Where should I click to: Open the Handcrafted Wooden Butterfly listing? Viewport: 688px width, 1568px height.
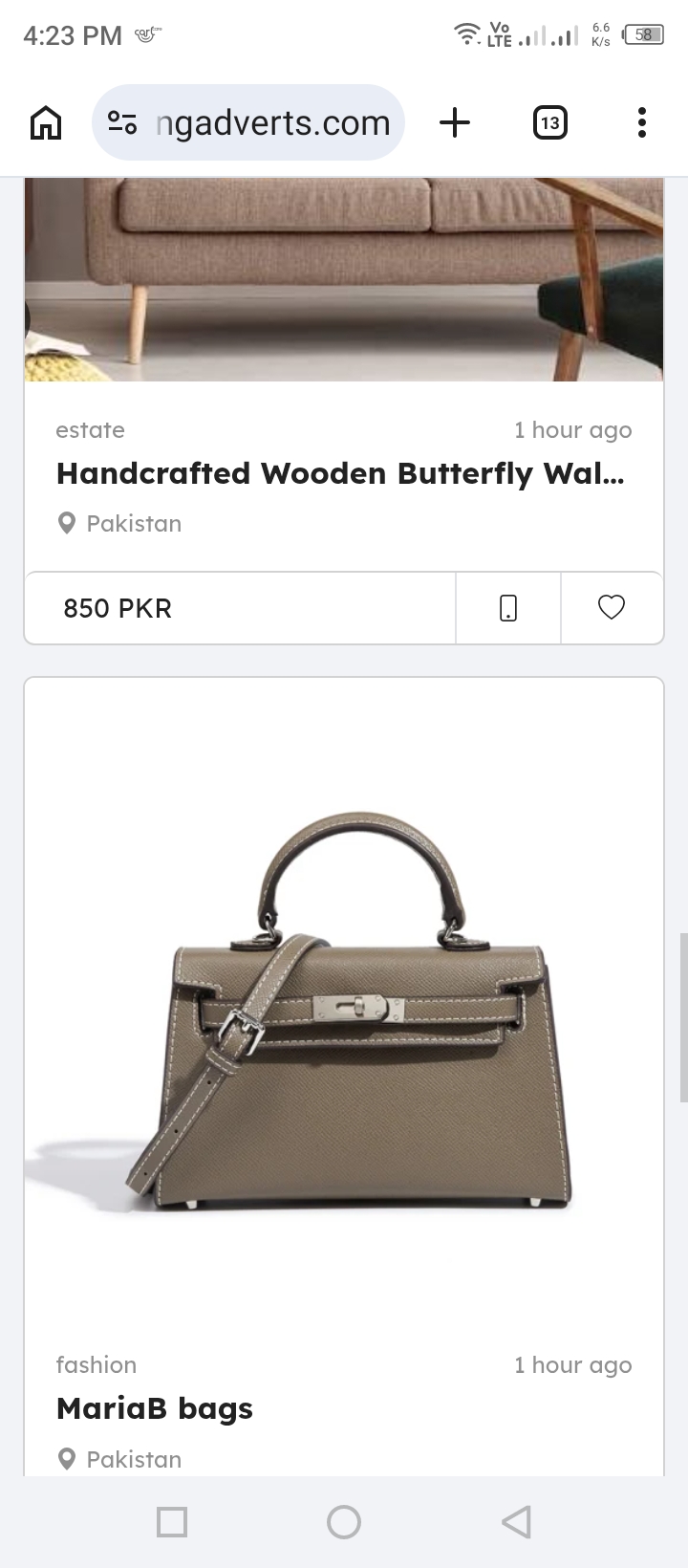[340, 473]
